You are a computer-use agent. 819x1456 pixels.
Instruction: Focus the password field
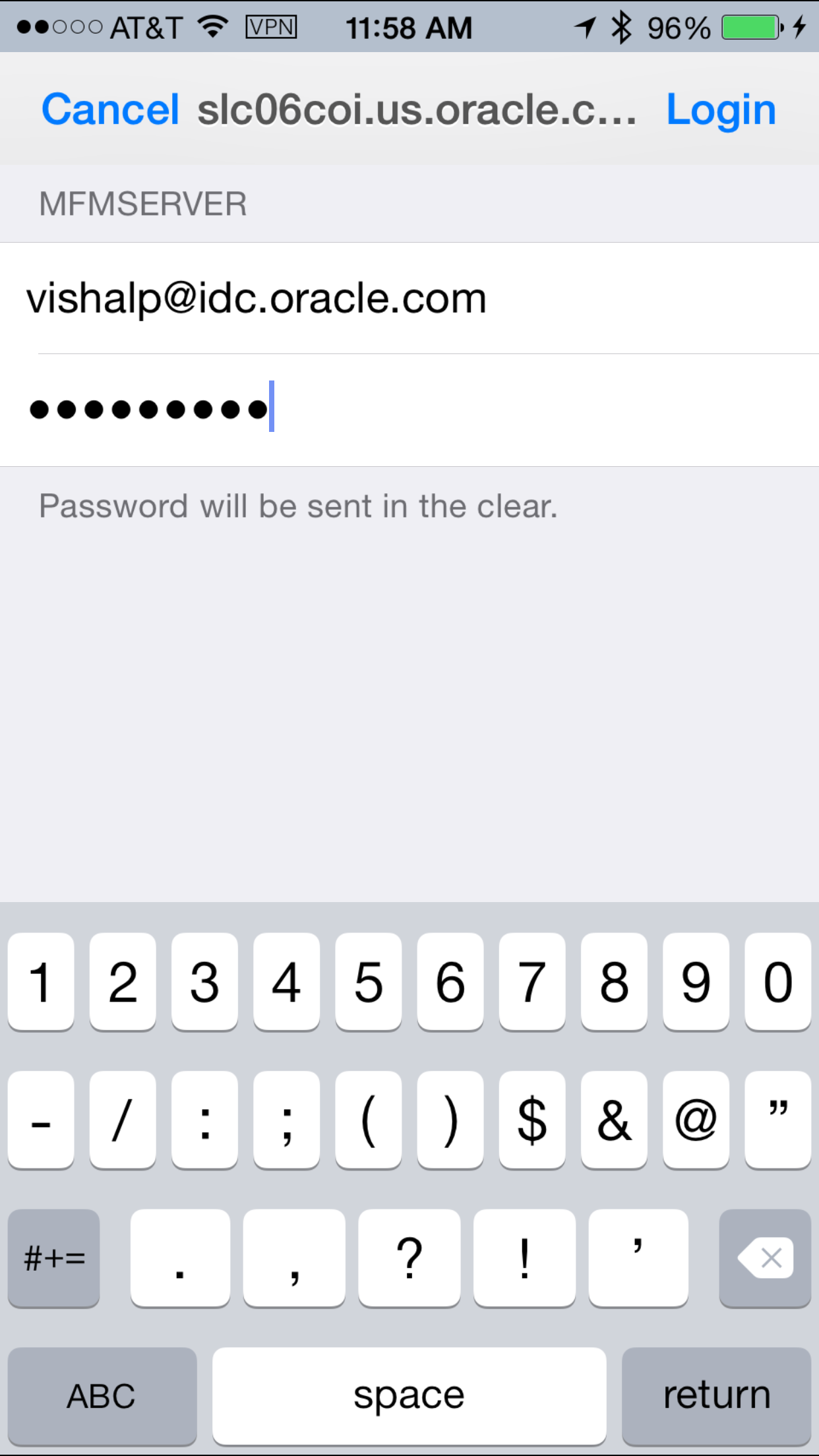[x=409, y=409]
